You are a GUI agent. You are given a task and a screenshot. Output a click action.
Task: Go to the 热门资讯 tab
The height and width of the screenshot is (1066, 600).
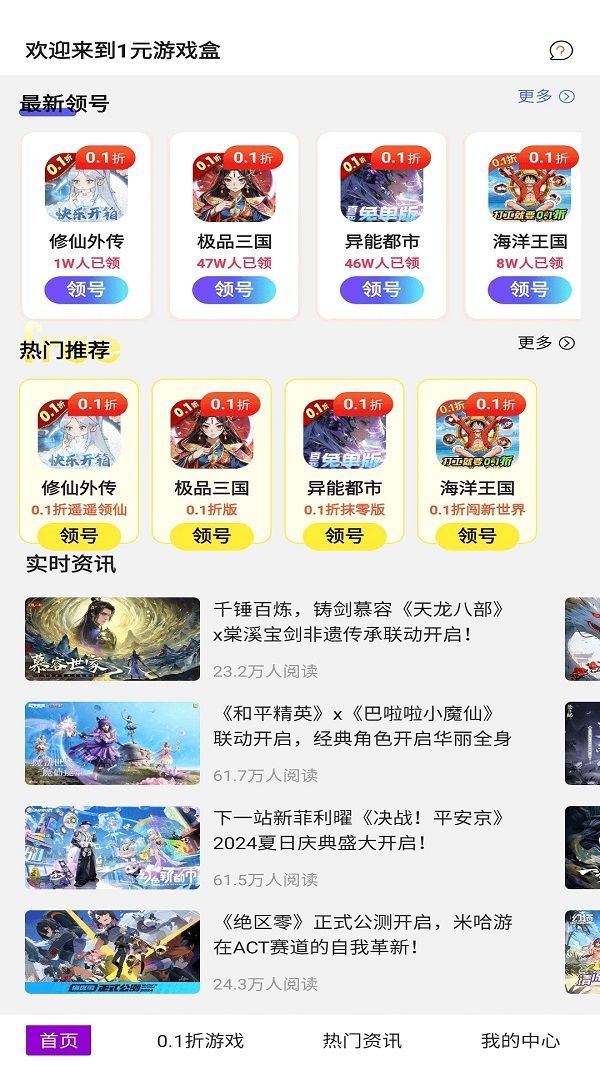(362, 1040)
